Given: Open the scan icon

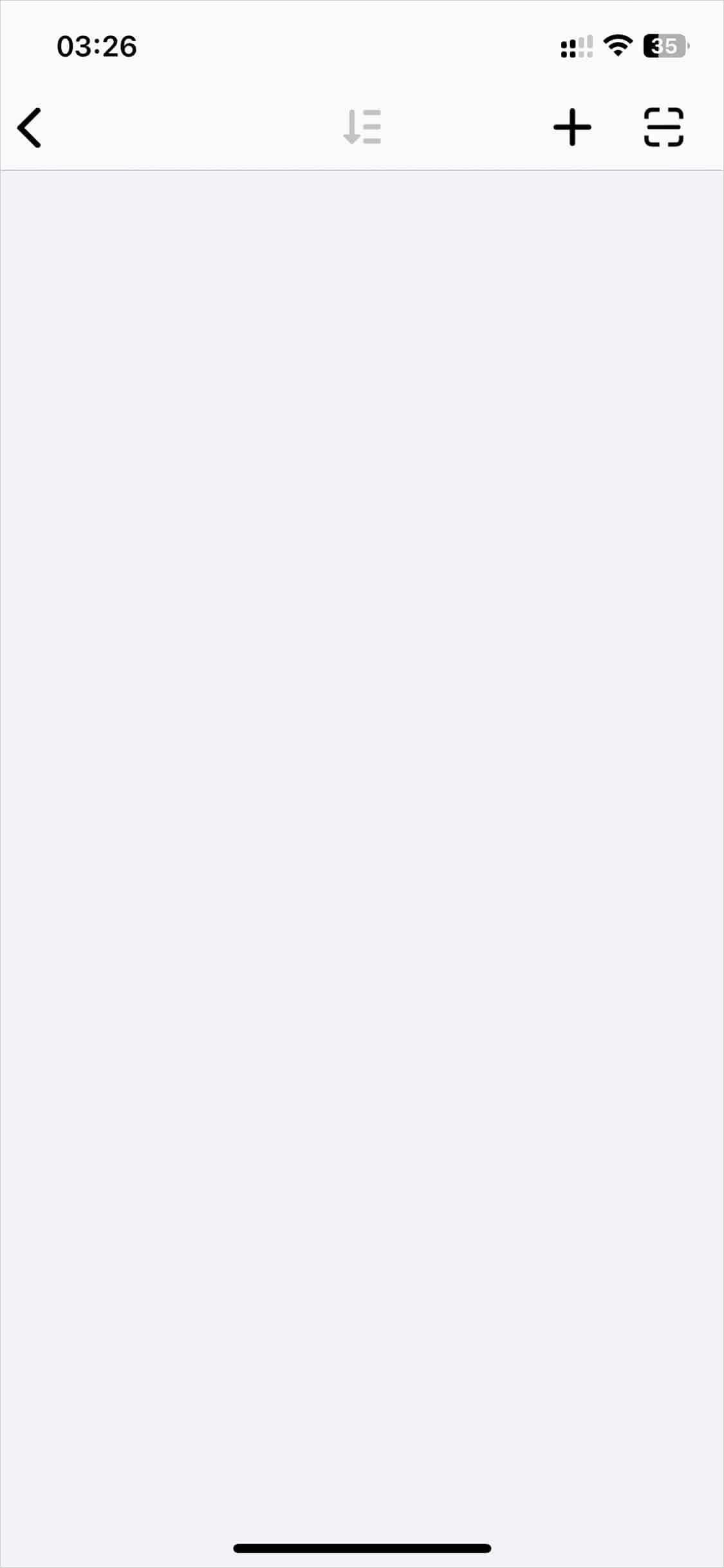Looking at the screenshot, I should (x=664, y=127).
